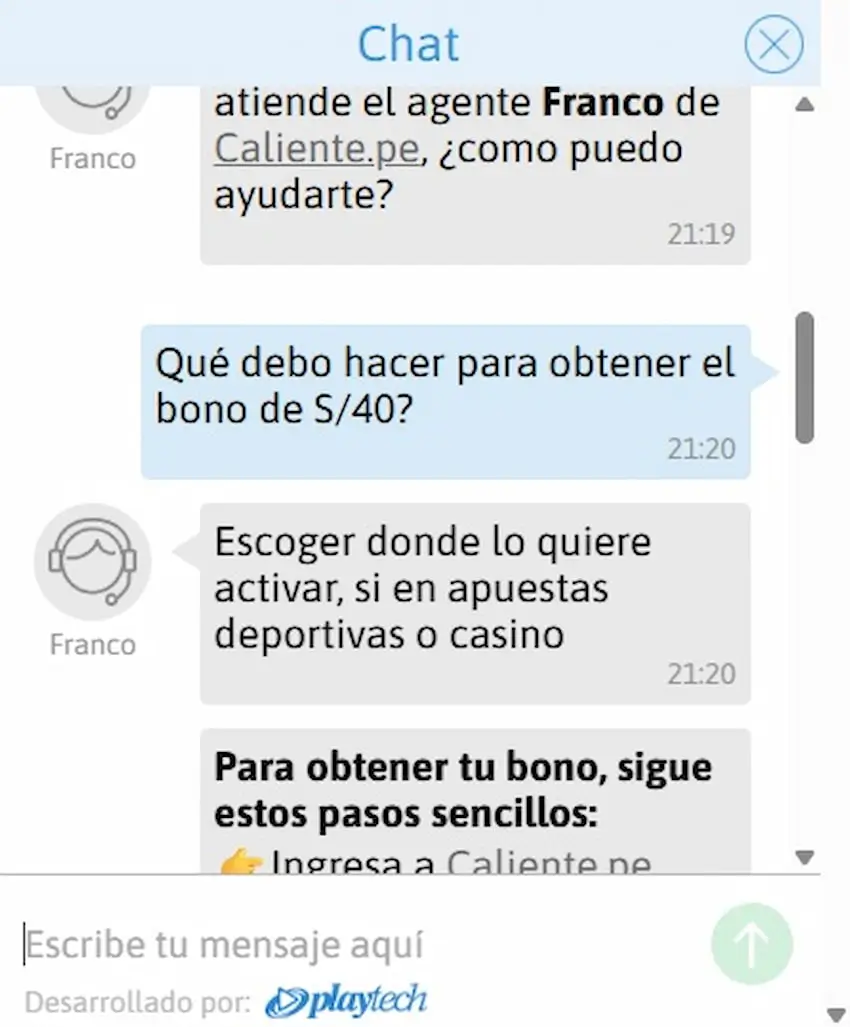Open the Caliente.pe link in Franco's greeting
This screenshot has width=850, height=1027.
coord(316,148)
